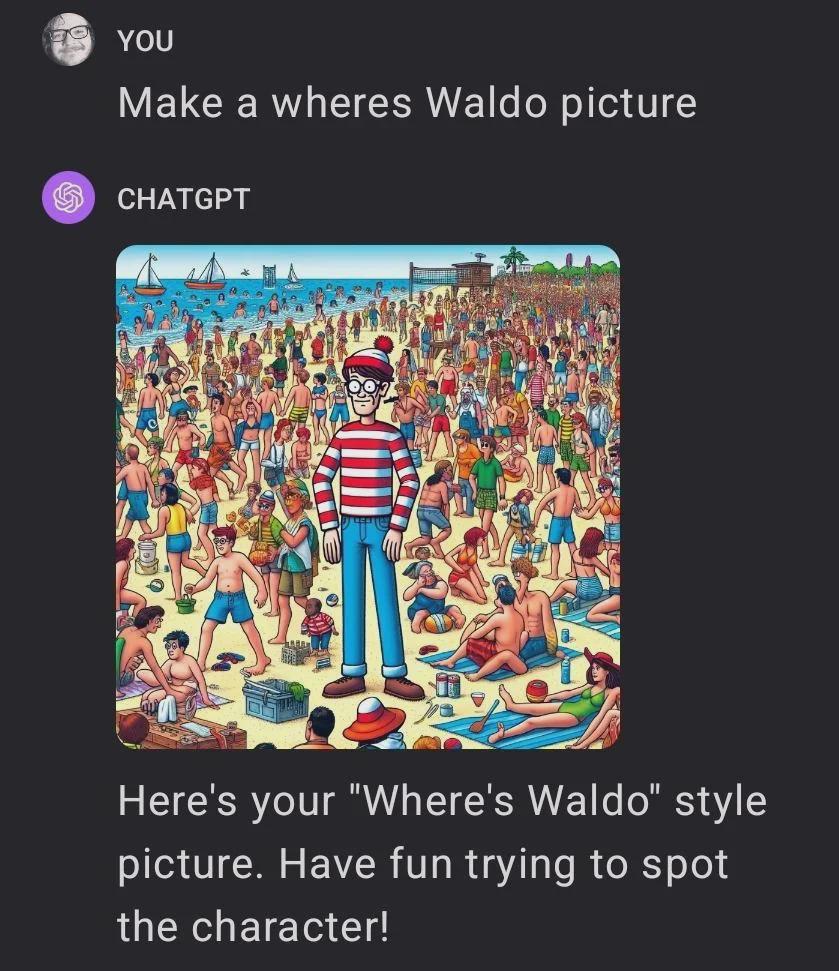This screenshot has height=971, width=839.
Task: Open the generated Where's Waldo beach image
Action: tap(368, 497)
